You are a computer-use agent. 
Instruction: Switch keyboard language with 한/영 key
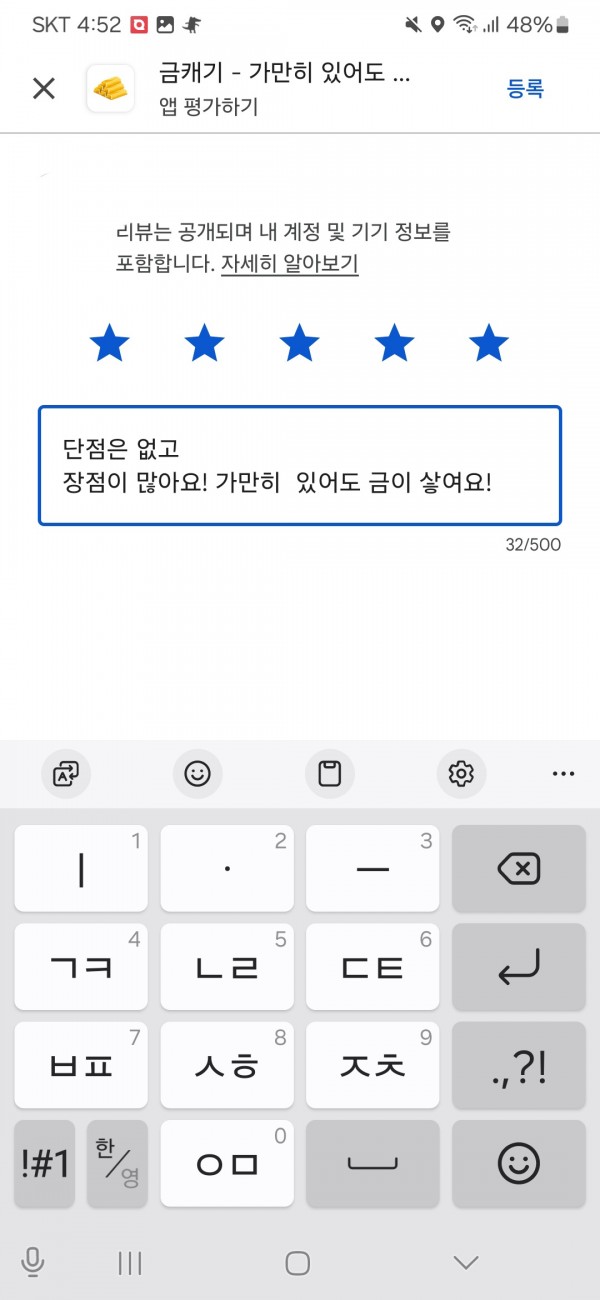(x=117, y=1163)
